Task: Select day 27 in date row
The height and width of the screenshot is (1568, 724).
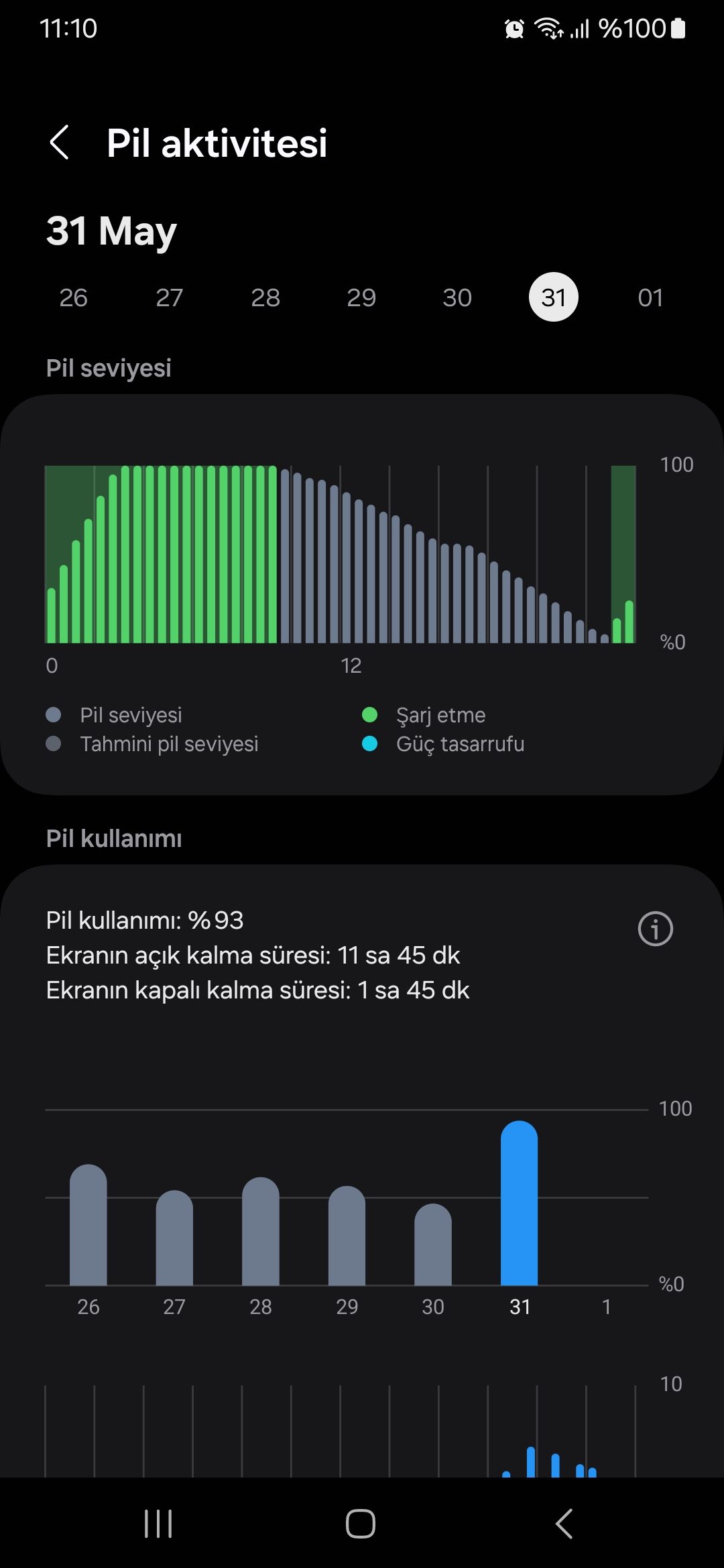Action: point(170,298)
